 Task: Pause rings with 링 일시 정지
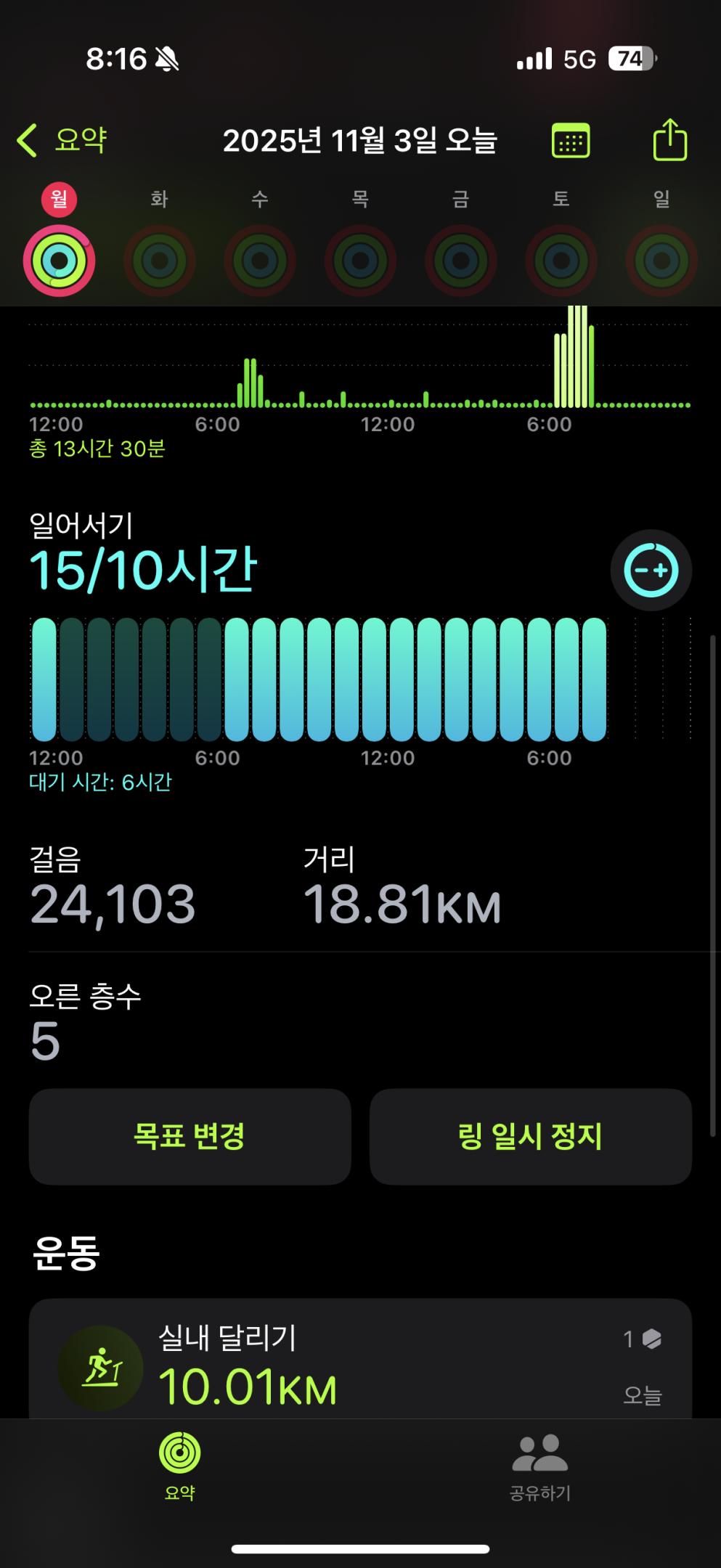(530, 1136)
